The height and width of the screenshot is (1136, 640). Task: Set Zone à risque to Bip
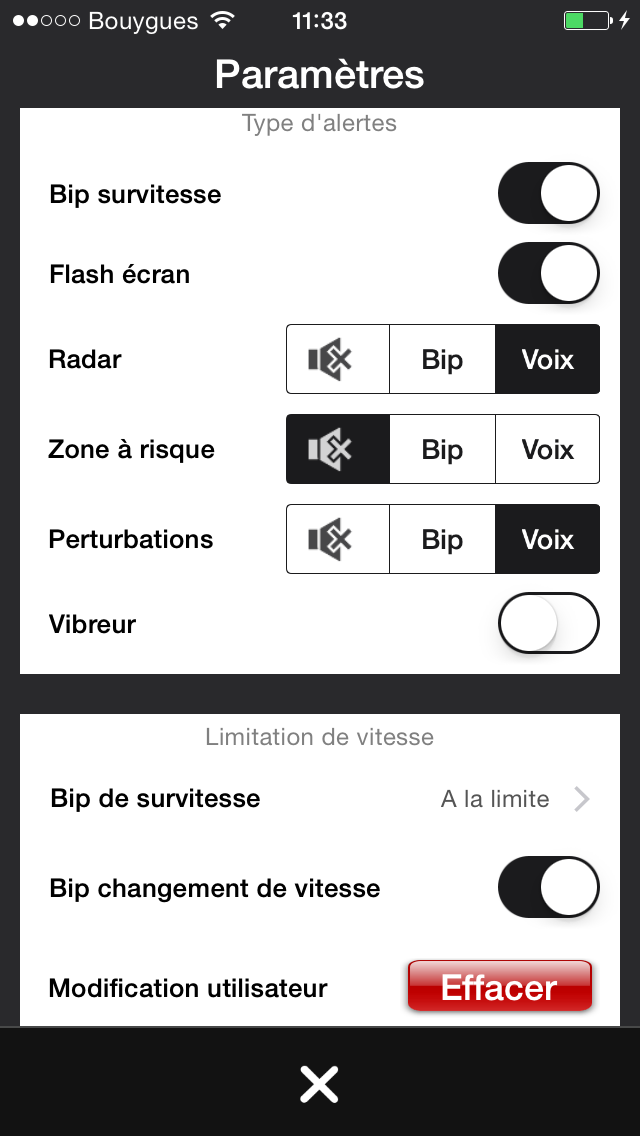point(442,449)
